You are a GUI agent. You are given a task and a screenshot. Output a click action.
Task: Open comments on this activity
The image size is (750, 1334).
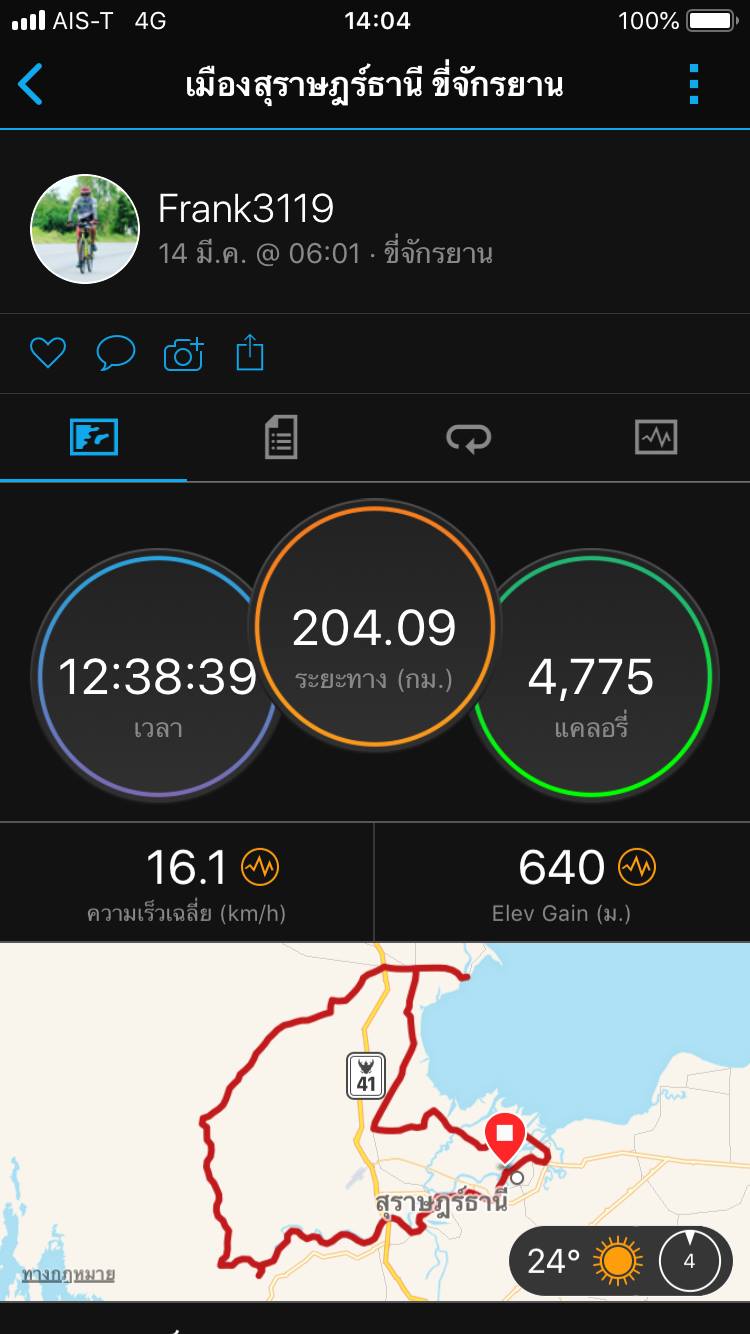[115, 353]
